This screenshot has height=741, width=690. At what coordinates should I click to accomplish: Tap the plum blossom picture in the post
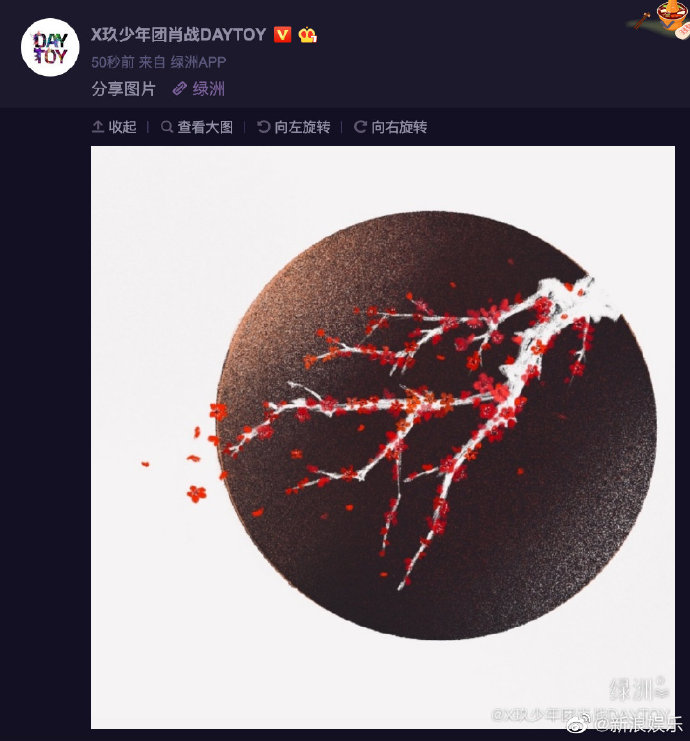[x=382, y=437]
